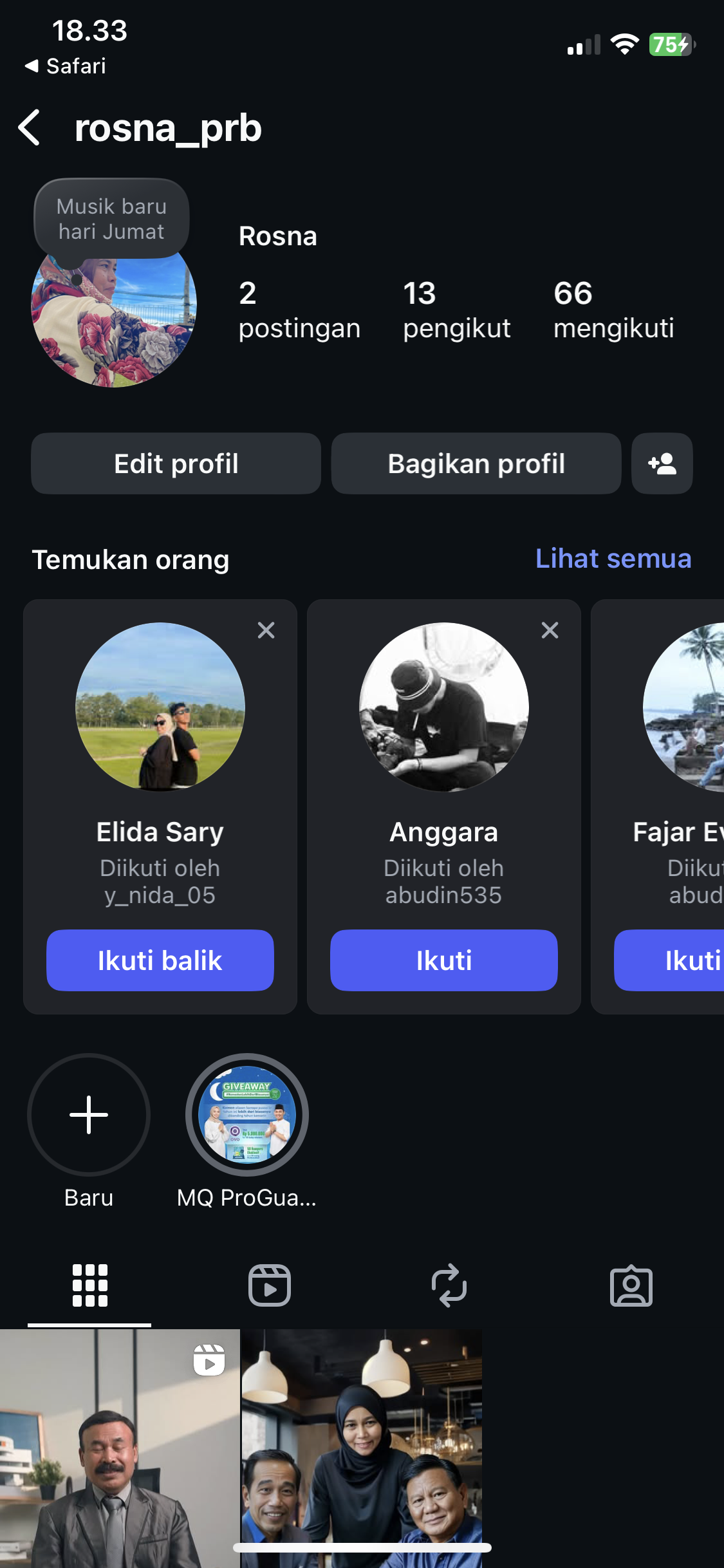Dismiss the Anggara suggestion card
This screenshot has width=724, height=1568.
pyautogui.click(x=550, y=630)
